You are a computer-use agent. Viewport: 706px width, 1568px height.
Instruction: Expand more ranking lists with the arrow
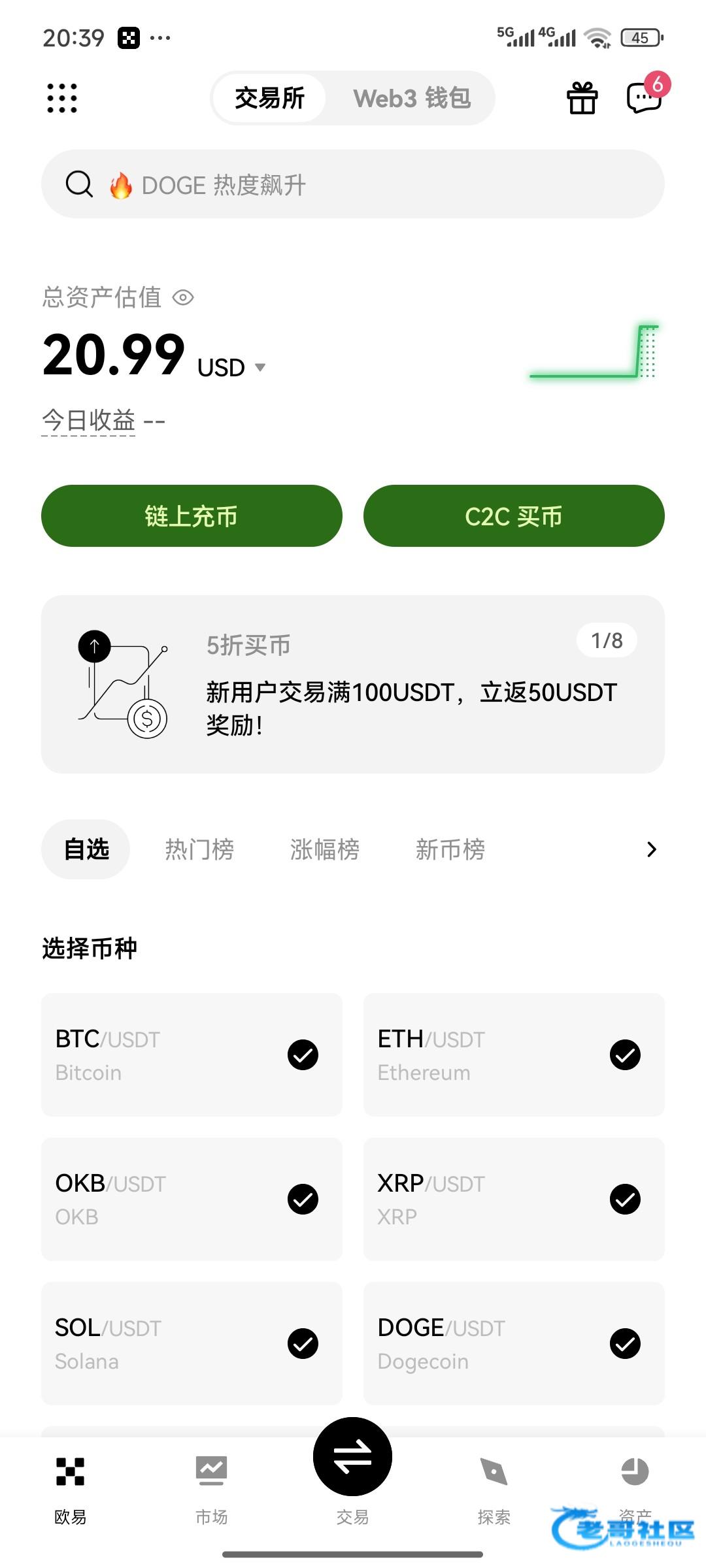(651, 849)
